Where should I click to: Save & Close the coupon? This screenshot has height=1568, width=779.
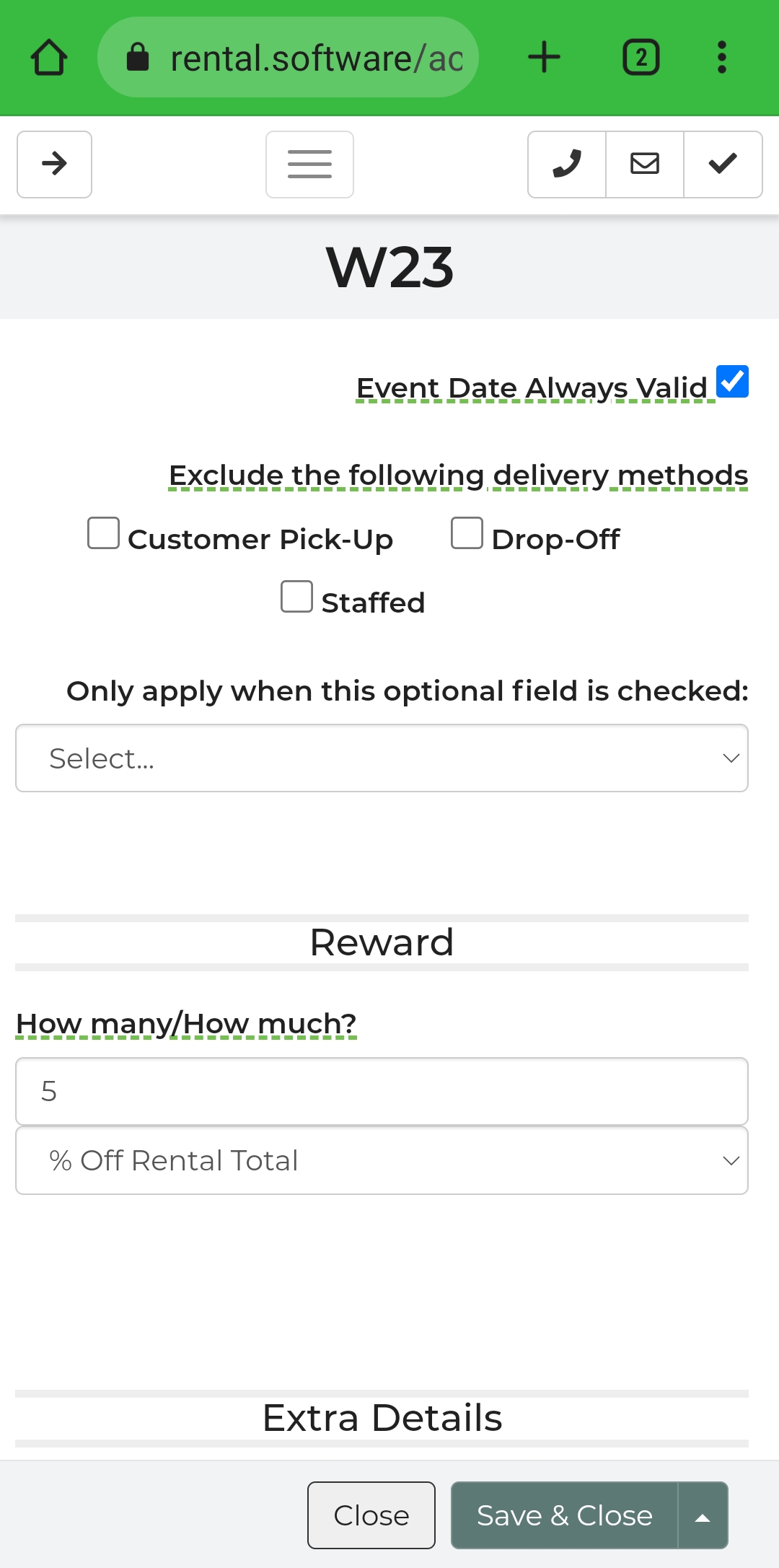tap(564, 1515)
